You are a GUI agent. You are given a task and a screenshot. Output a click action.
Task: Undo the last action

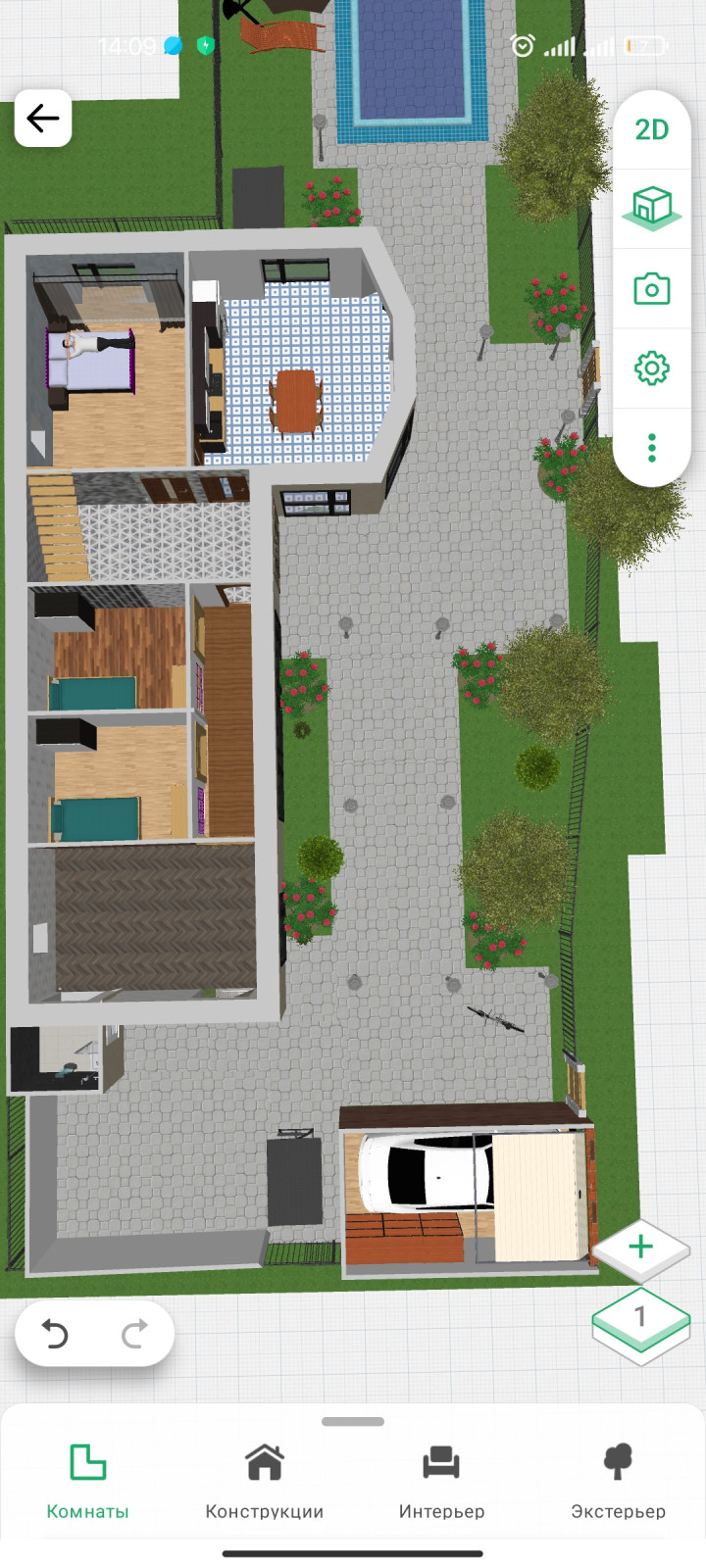click(56, 1334)
